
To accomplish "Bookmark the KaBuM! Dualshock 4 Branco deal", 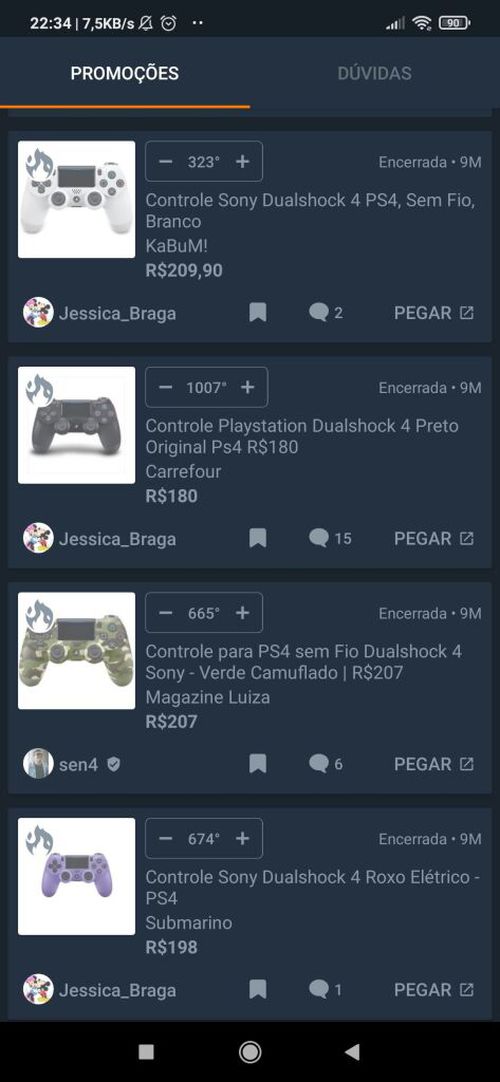I will coord(258,313).
